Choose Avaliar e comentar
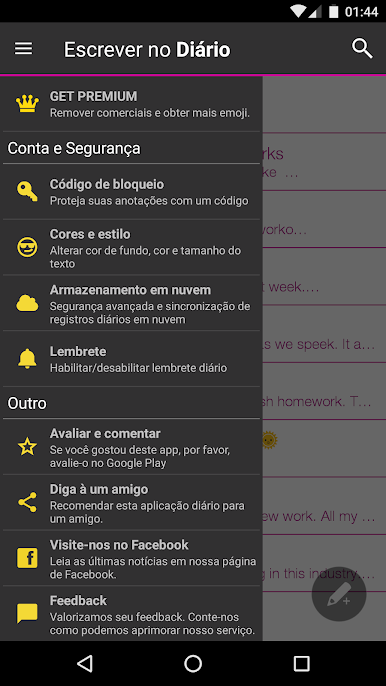Viewport: 386px width, 686px height. (131, 447)
